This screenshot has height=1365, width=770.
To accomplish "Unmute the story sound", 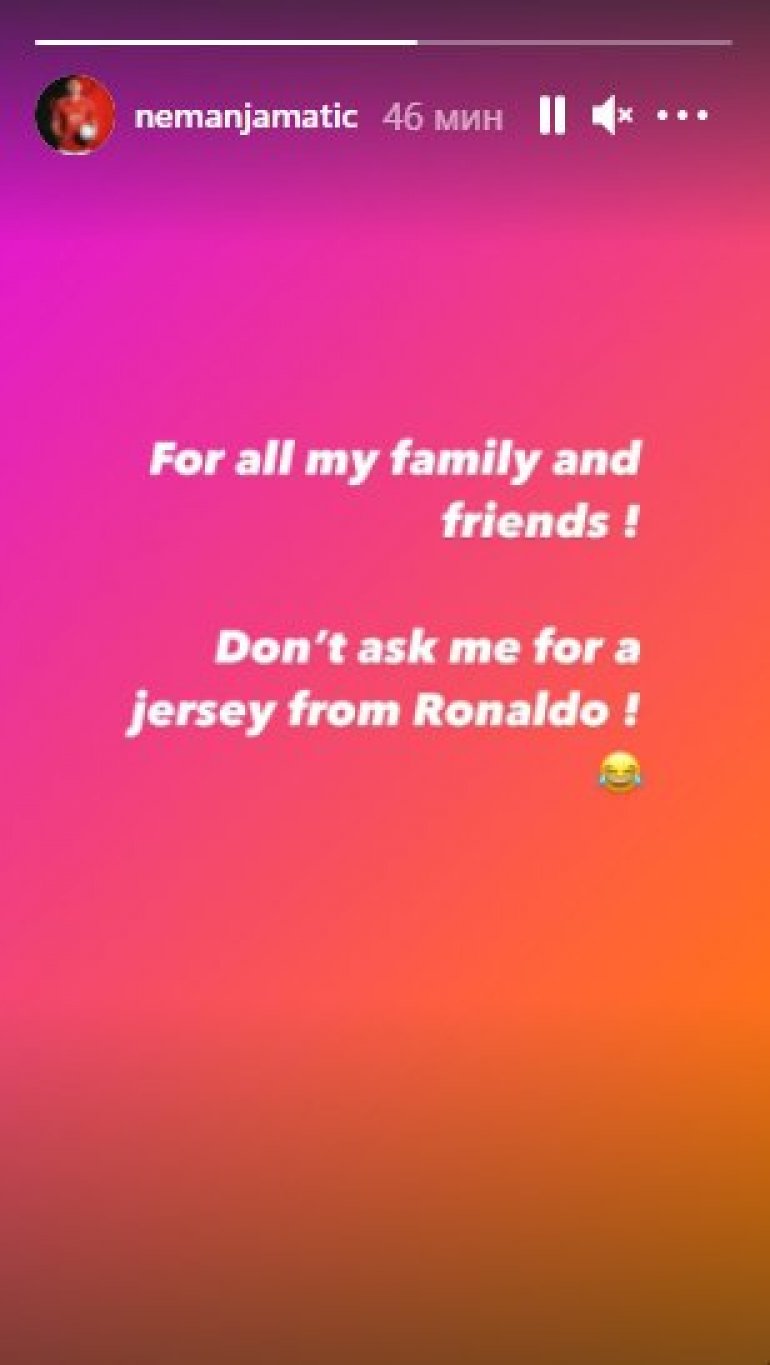I will coord(612,116).
